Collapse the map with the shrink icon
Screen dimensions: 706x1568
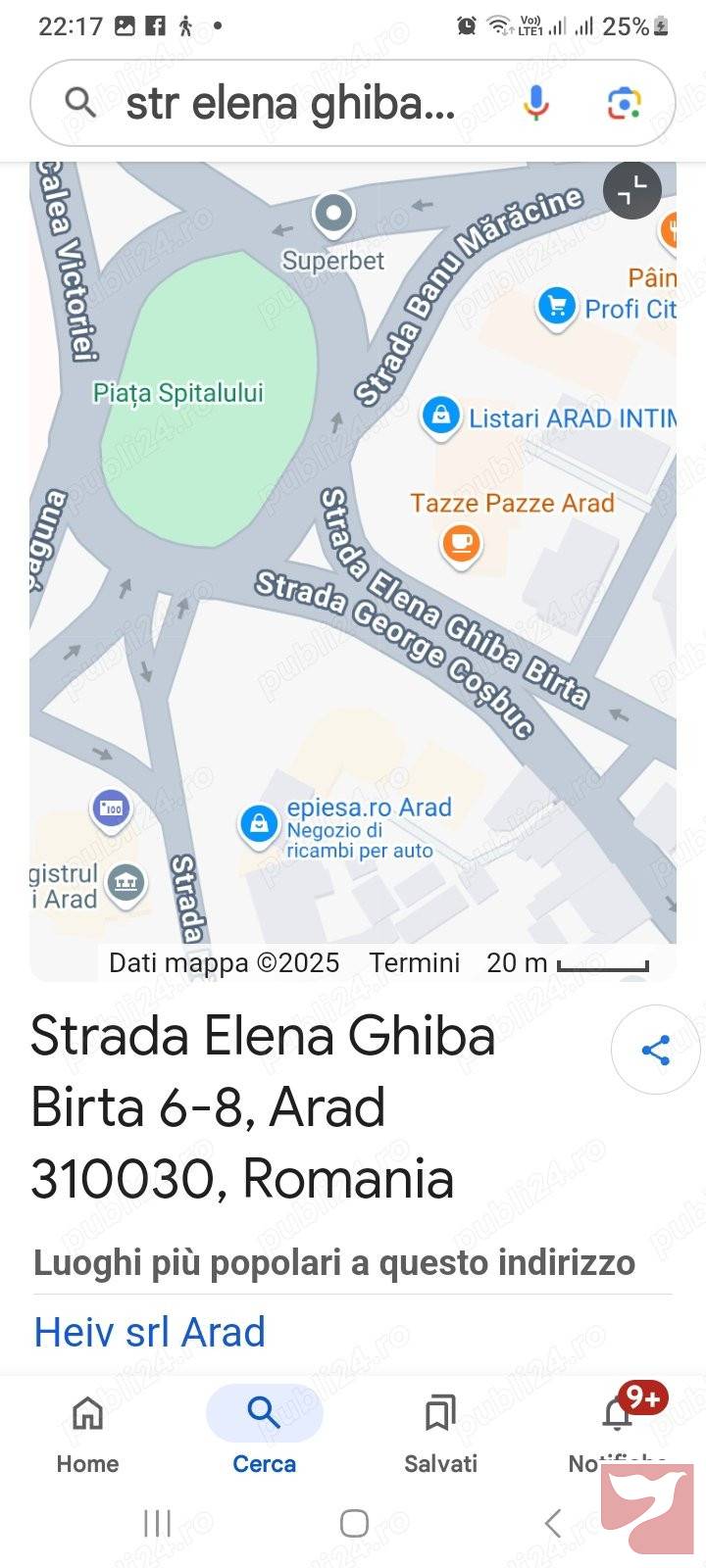tap(632, 189)
